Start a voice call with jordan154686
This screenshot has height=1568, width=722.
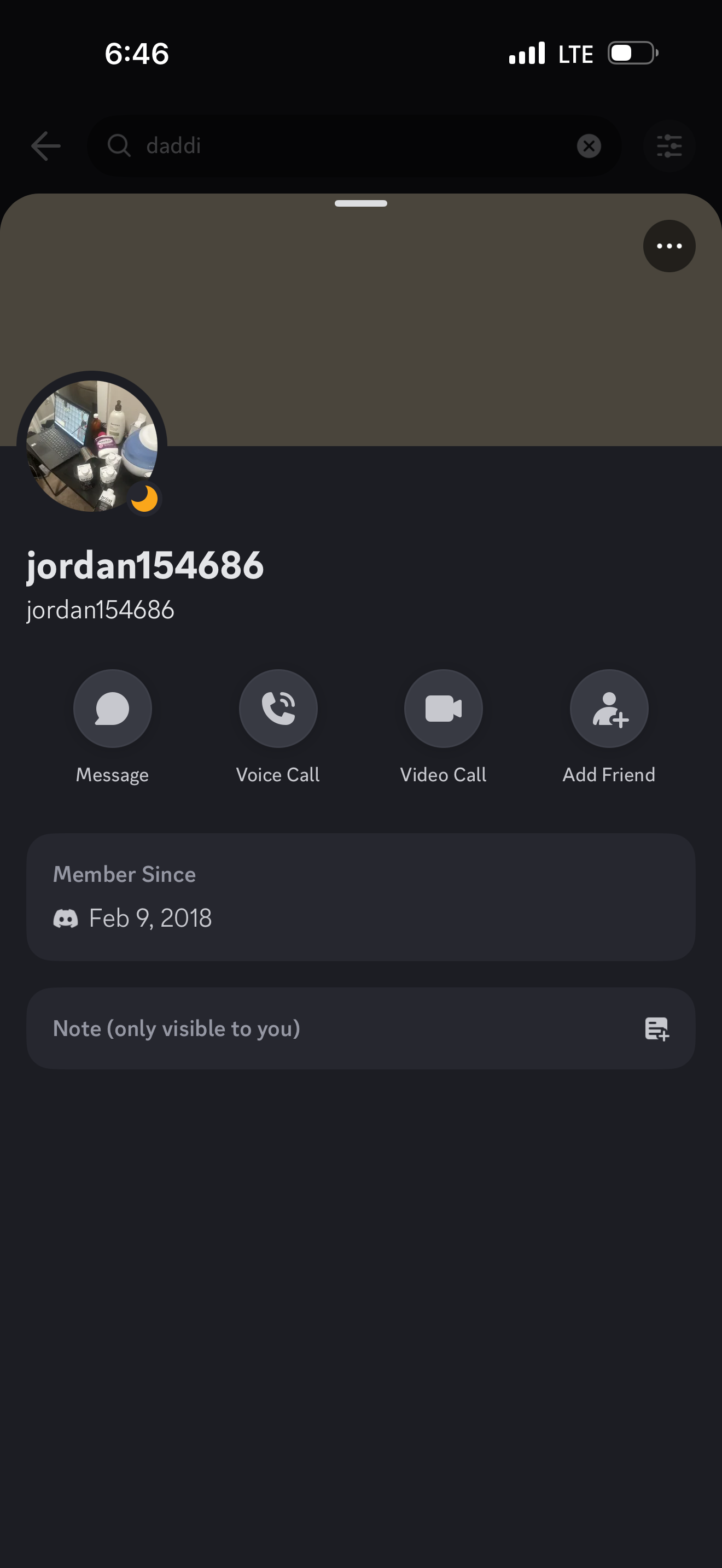[278, 709]
